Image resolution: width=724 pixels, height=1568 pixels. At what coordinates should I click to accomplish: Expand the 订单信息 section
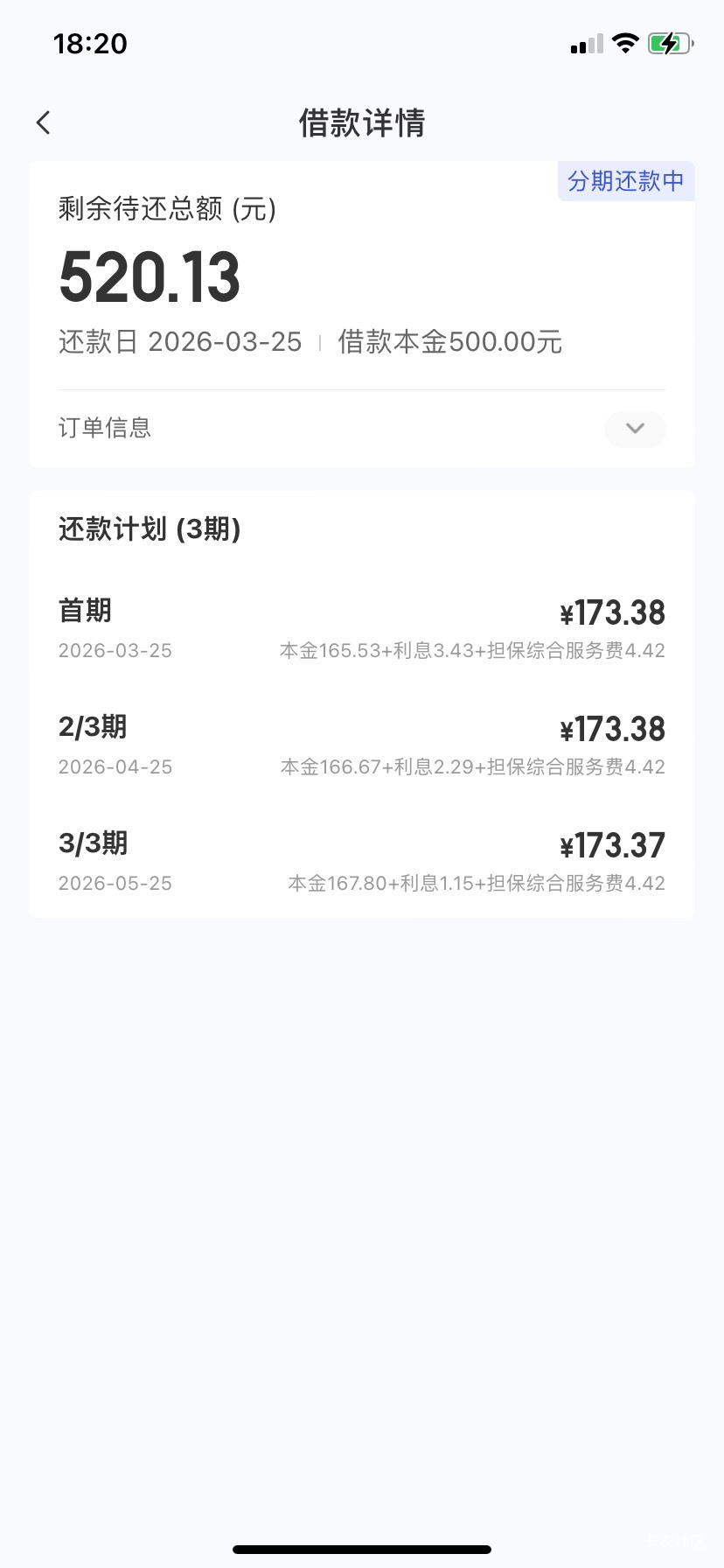[x=635, y=429]
